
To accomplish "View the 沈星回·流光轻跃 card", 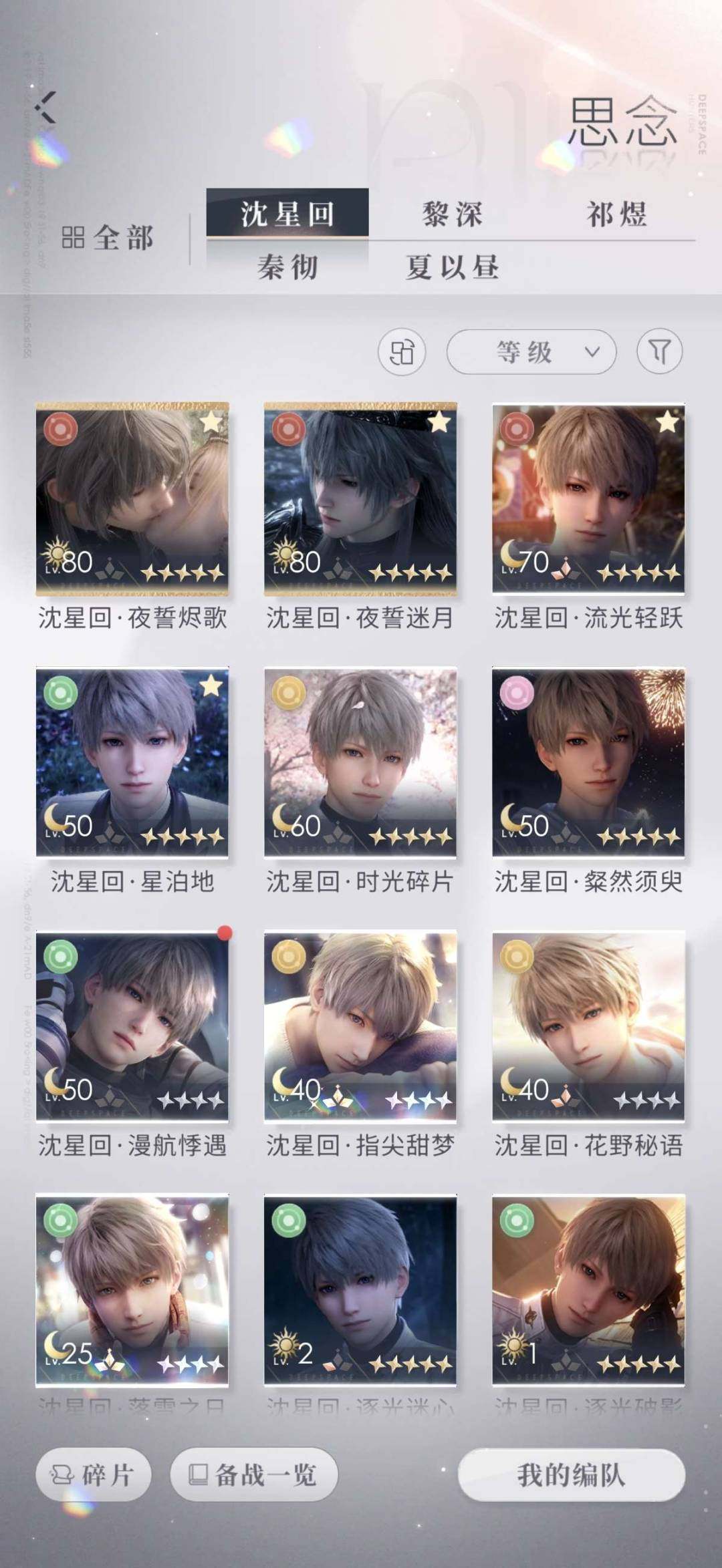I will click(588, 498).
